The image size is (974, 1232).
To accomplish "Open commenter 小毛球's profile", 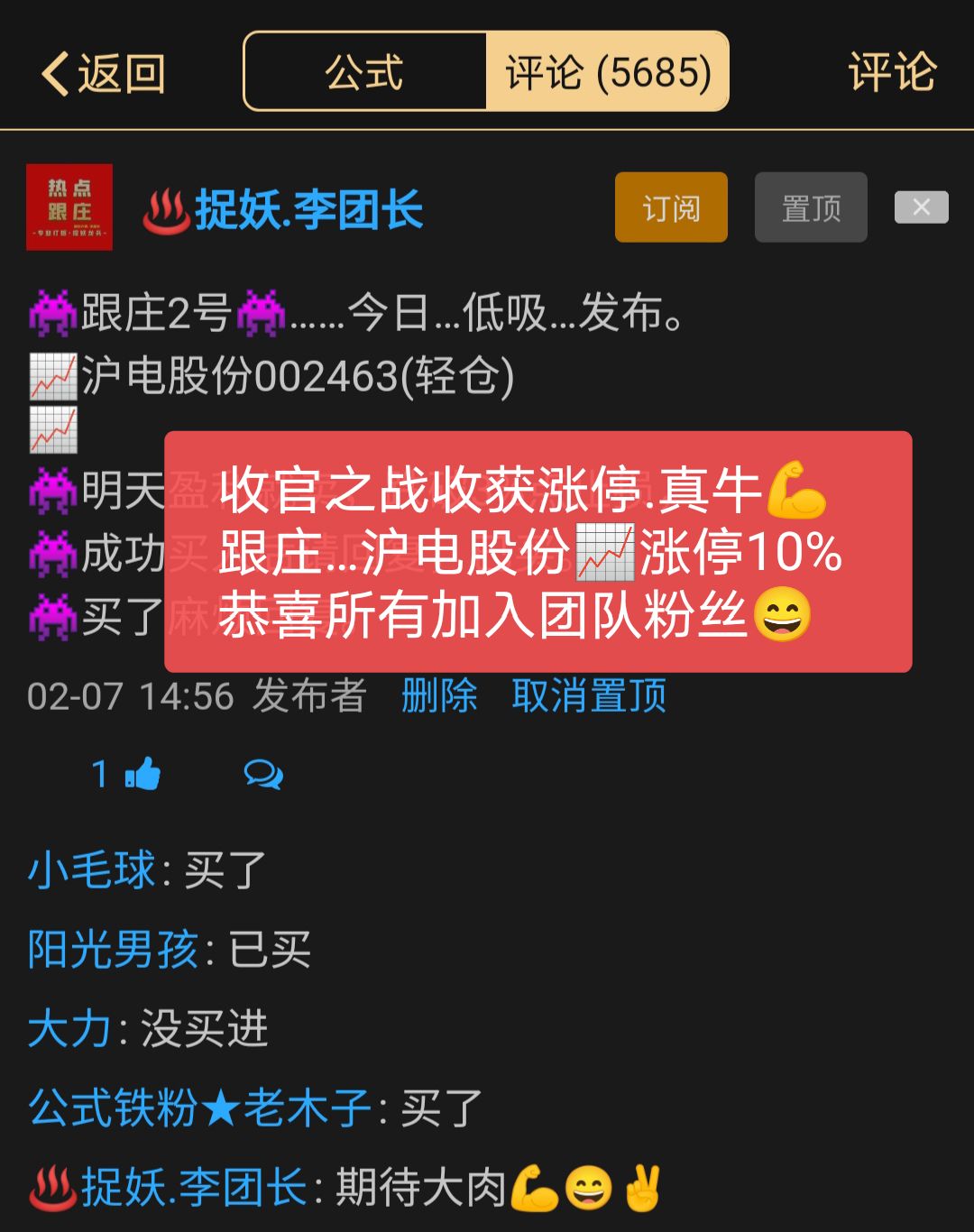I will click(91, 870).
